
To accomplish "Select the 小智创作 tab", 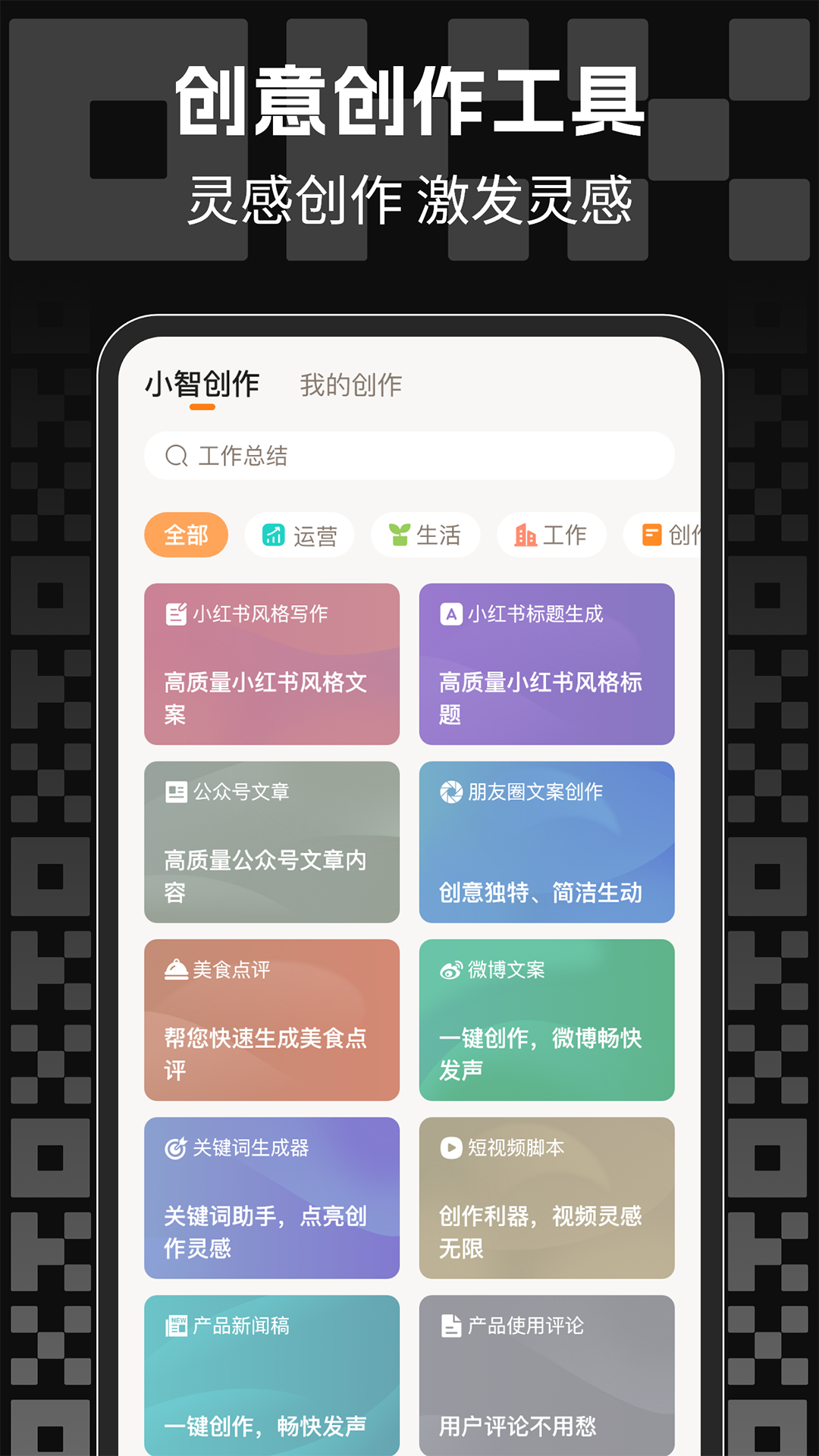I will [201, 385].
